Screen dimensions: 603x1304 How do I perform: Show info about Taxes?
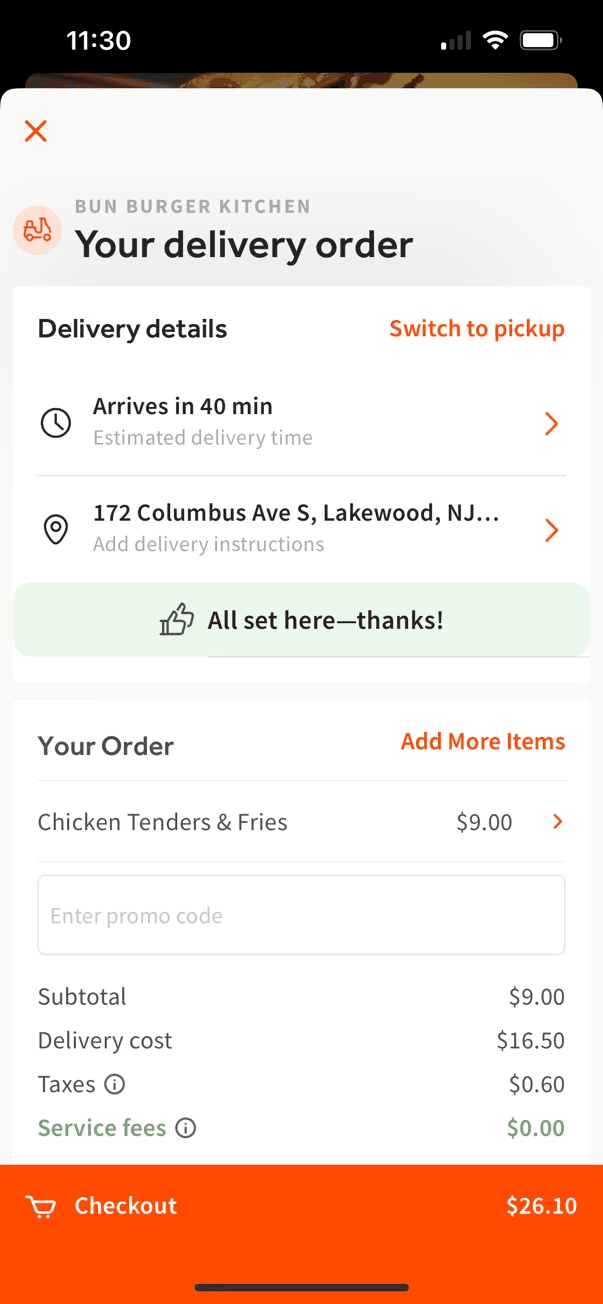coord(115,1084)
